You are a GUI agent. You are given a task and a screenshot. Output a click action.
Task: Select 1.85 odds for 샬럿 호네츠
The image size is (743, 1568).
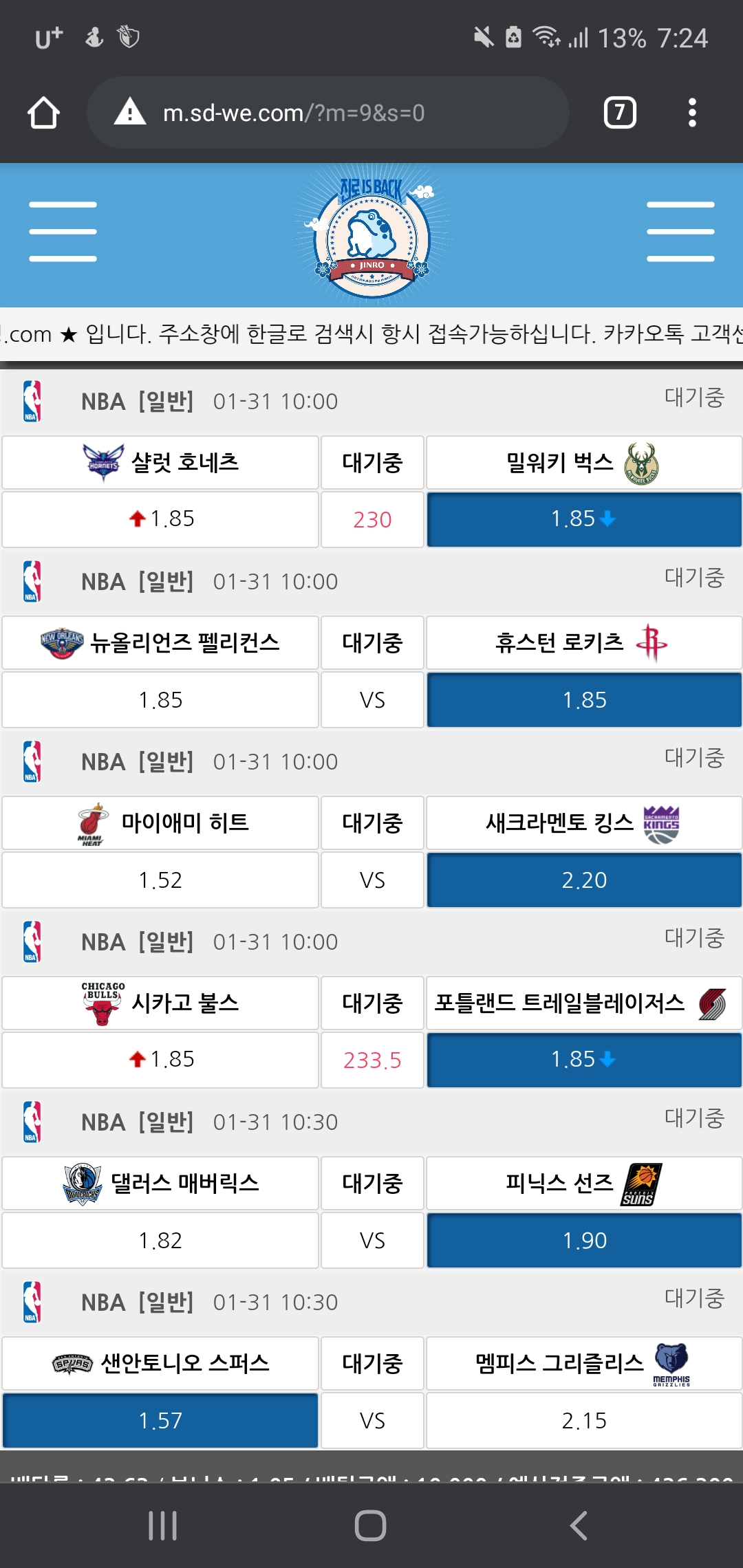coord(160,519)
